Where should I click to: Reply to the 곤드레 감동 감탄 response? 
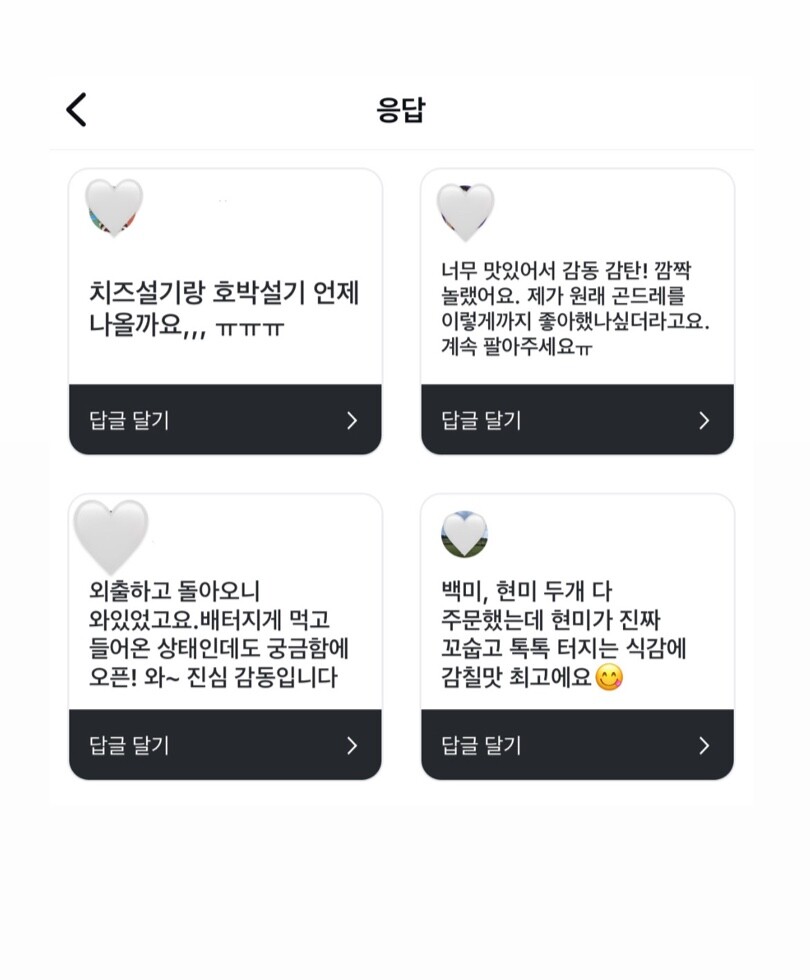pos(577,419)
